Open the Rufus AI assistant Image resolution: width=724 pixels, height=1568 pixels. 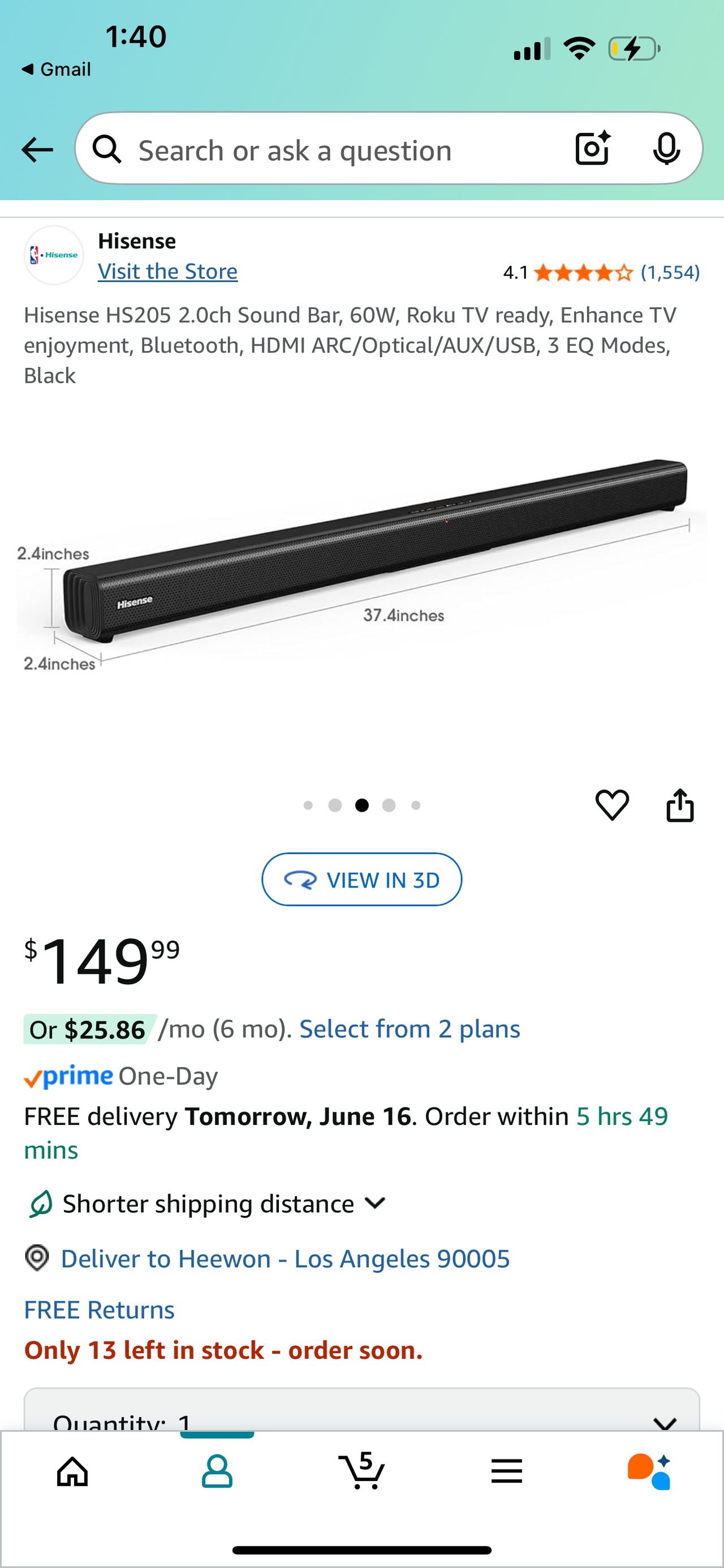[x=650, y=1472]
